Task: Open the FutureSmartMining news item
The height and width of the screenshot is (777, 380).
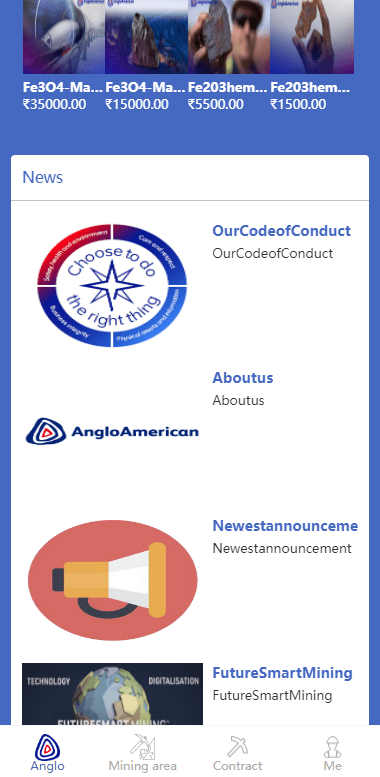Action: point(190,694)
